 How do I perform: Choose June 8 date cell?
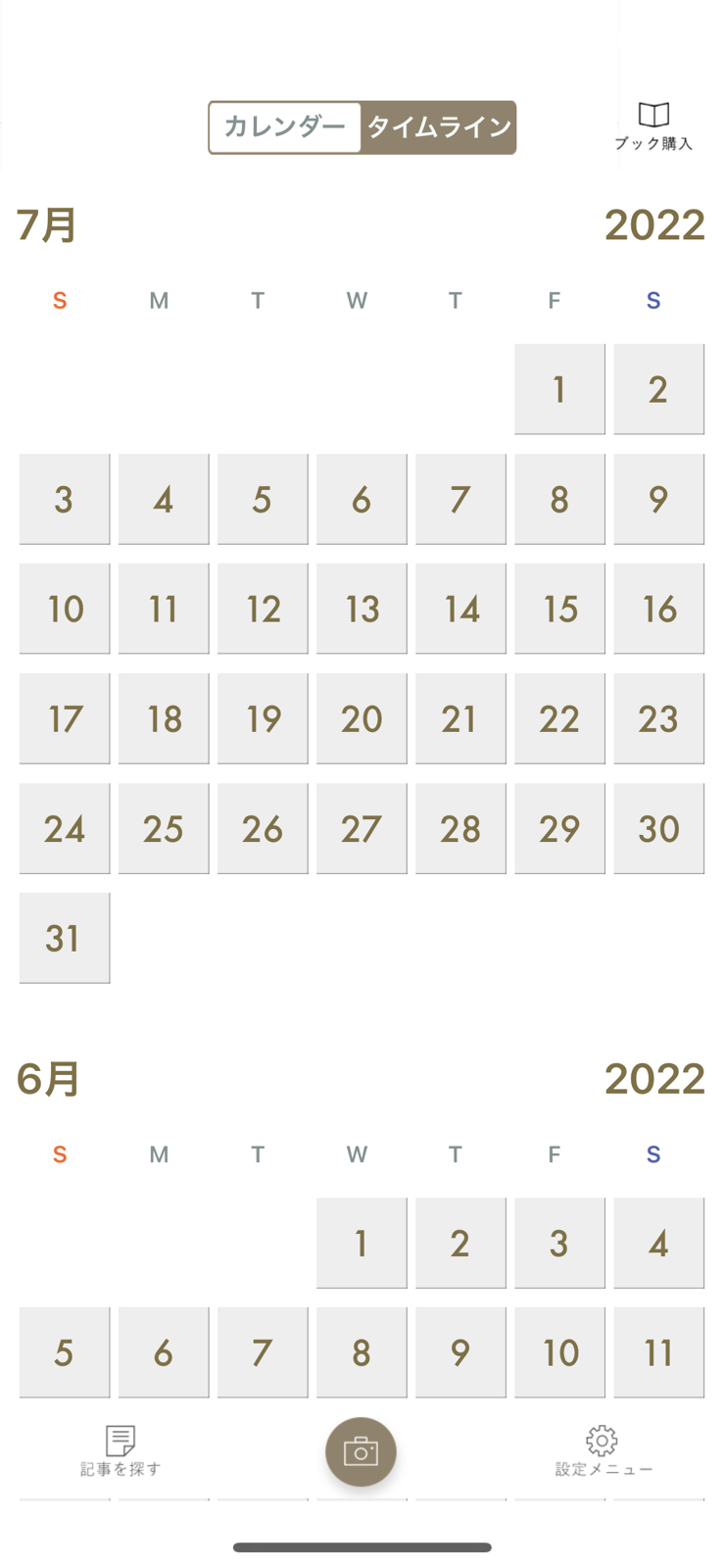coord(362,1352)
